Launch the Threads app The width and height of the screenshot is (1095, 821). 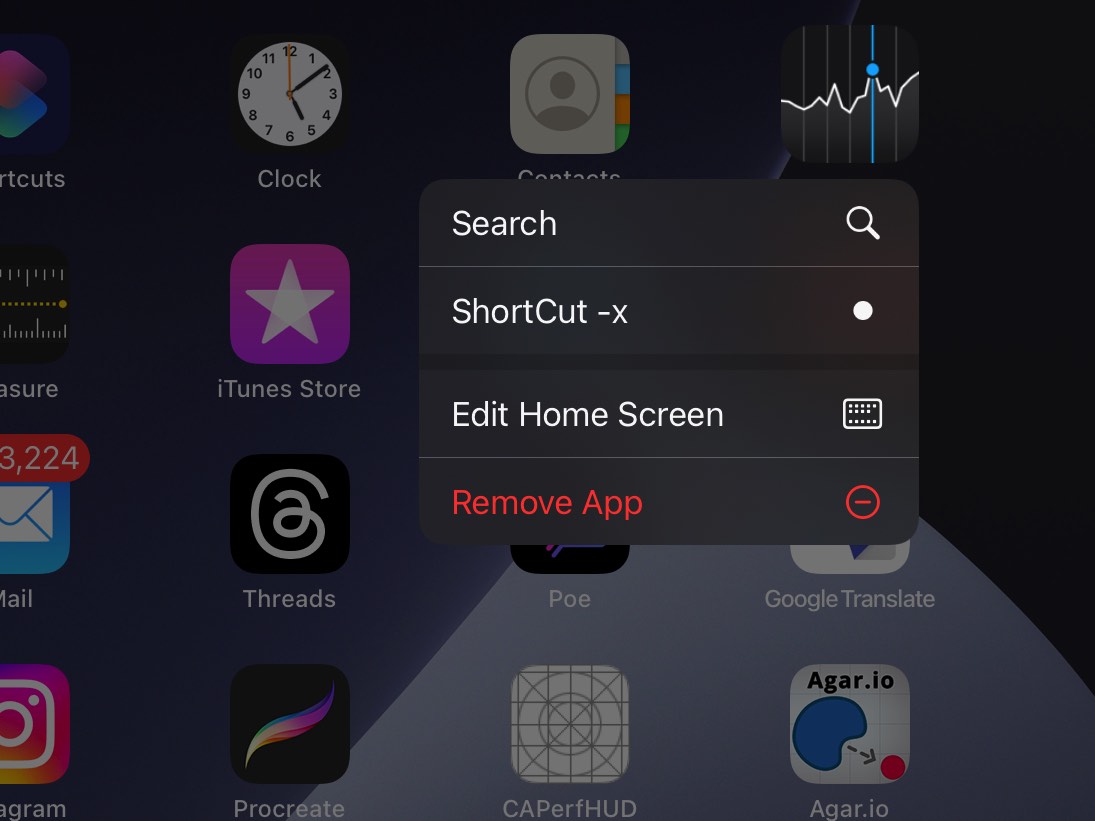(290, 514)
